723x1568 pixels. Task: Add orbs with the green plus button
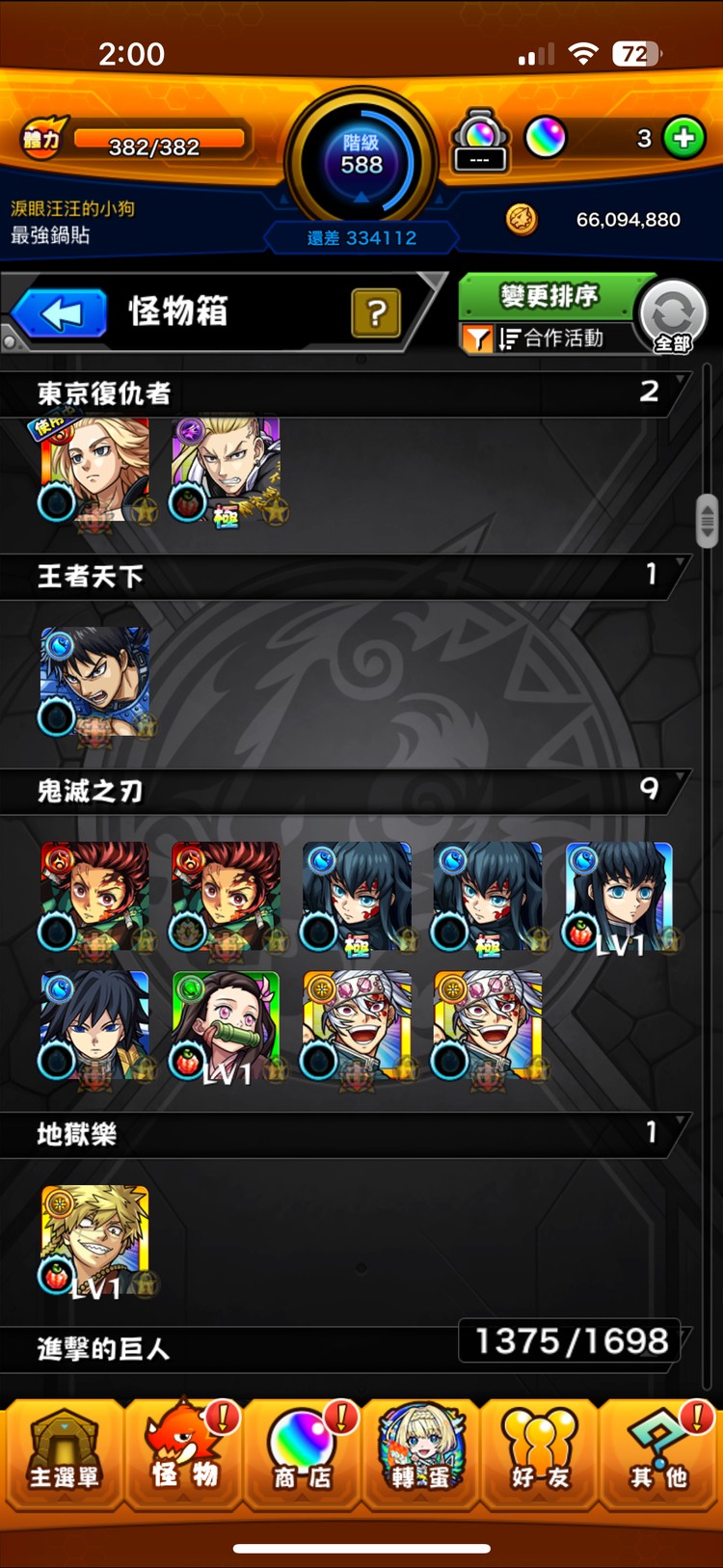pyautogui.click(x=684, y=138)
